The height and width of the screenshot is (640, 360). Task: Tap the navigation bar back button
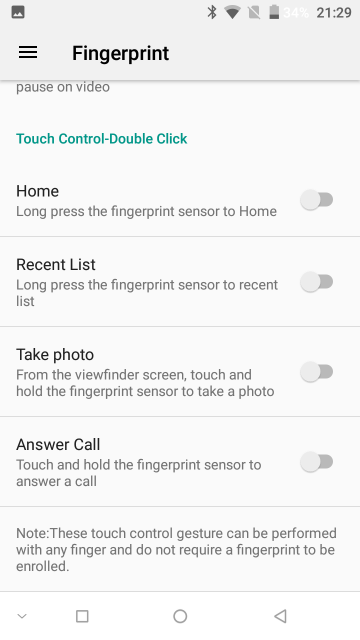coord(280,616)
